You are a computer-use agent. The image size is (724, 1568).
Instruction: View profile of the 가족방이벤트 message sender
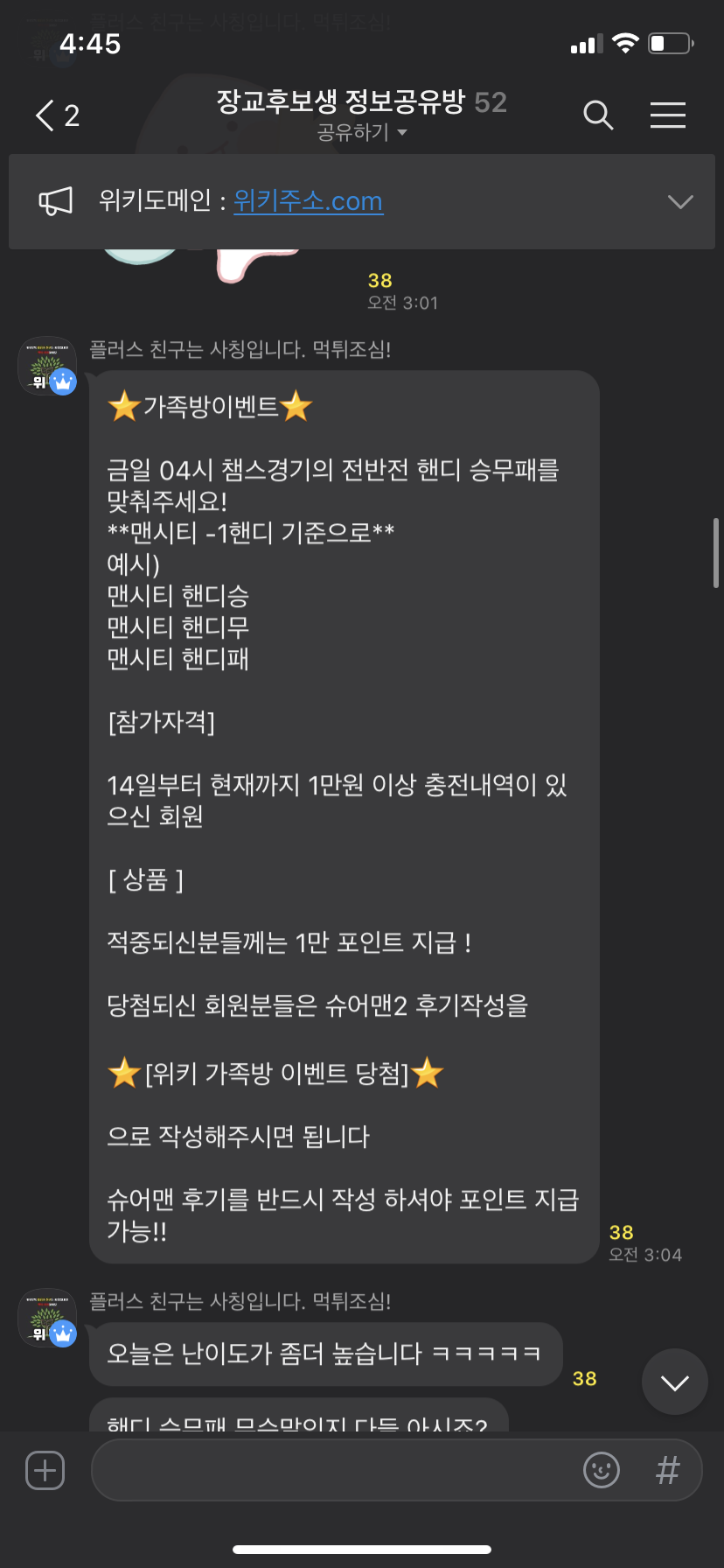pos(47,366)
